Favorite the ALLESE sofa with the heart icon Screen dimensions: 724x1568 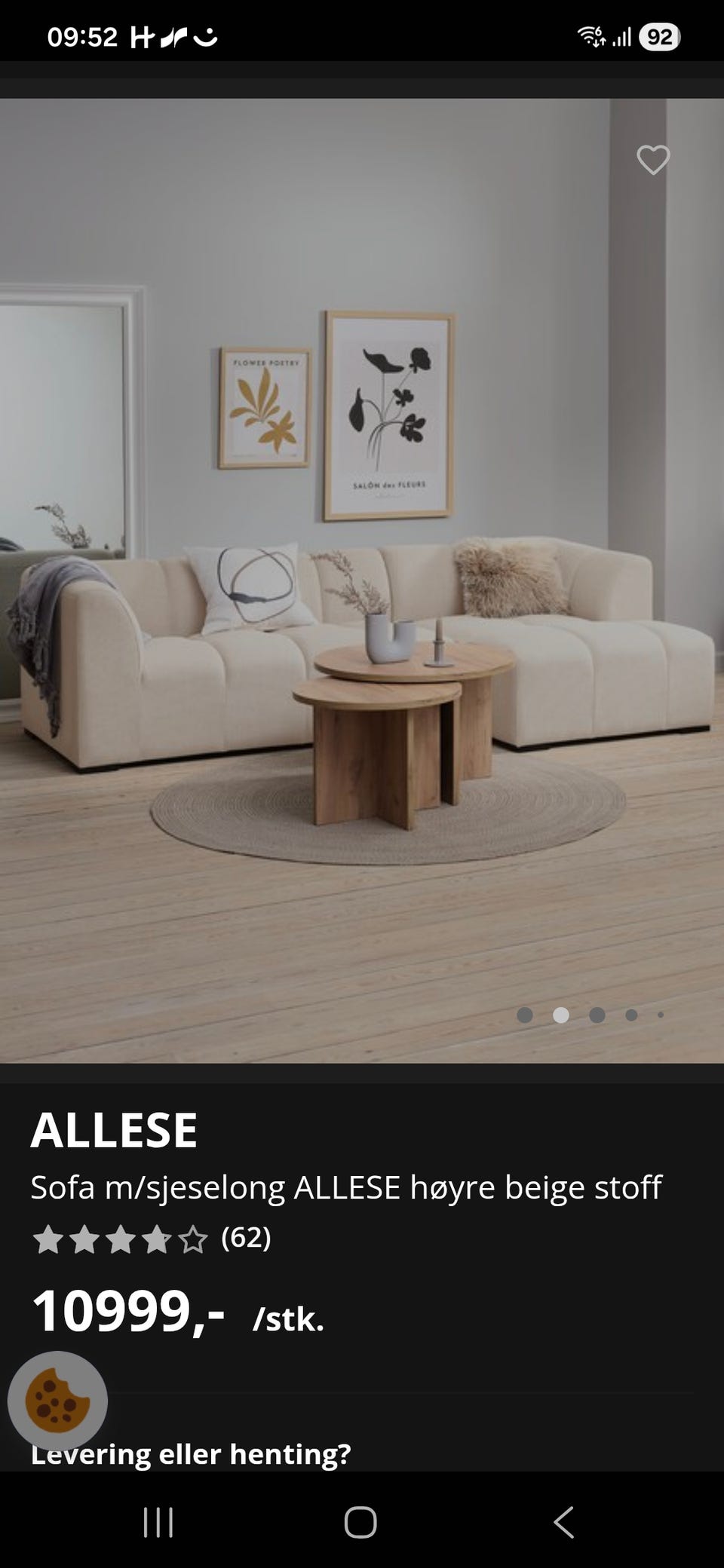click(x=653, y=158)
